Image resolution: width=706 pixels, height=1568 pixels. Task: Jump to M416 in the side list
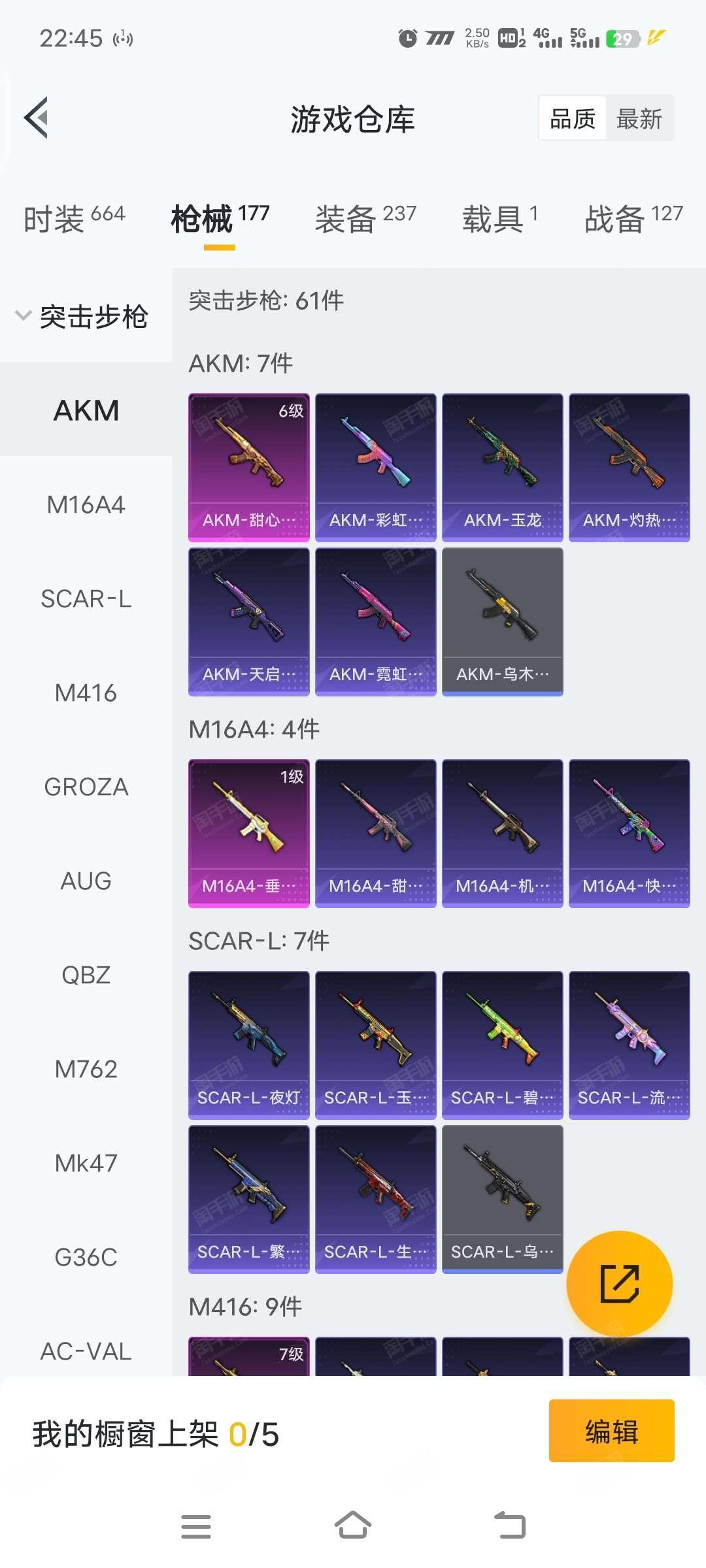[x=86, y=693]
